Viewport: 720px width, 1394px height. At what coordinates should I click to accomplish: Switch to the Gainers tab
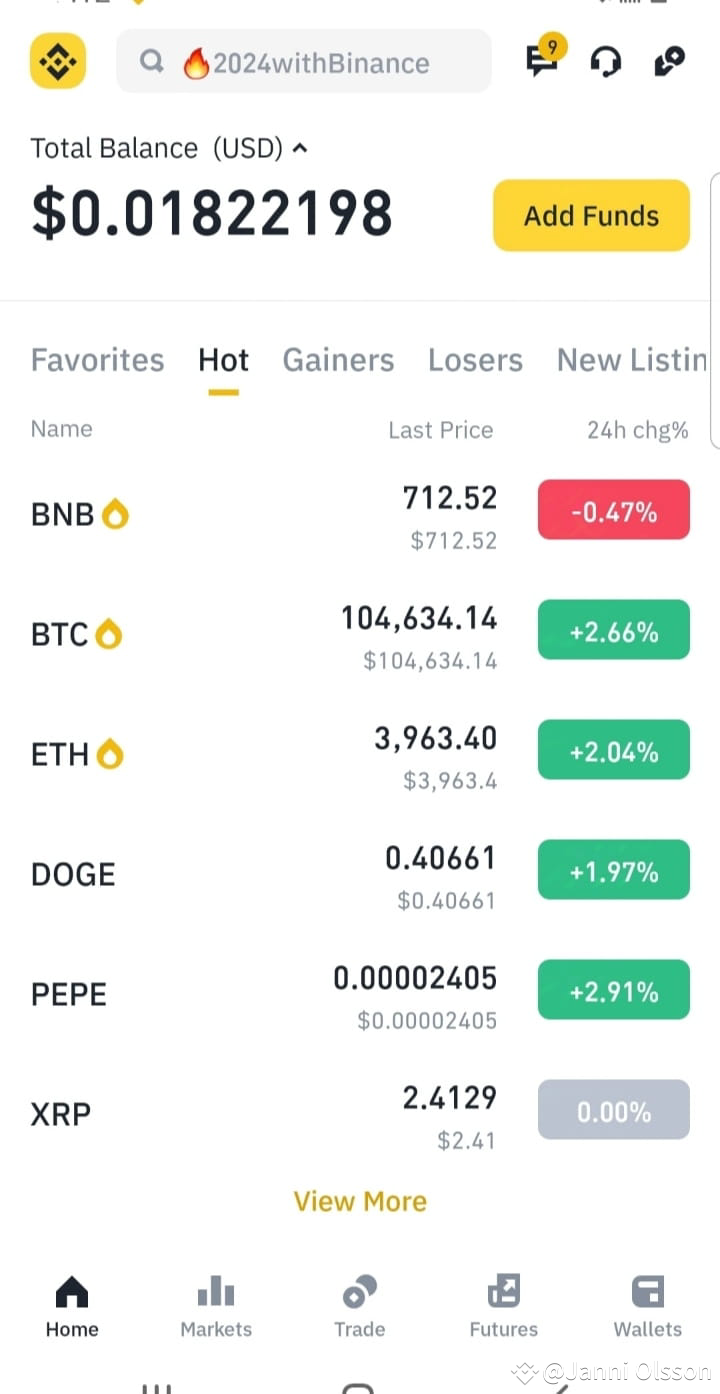[338, 360]
